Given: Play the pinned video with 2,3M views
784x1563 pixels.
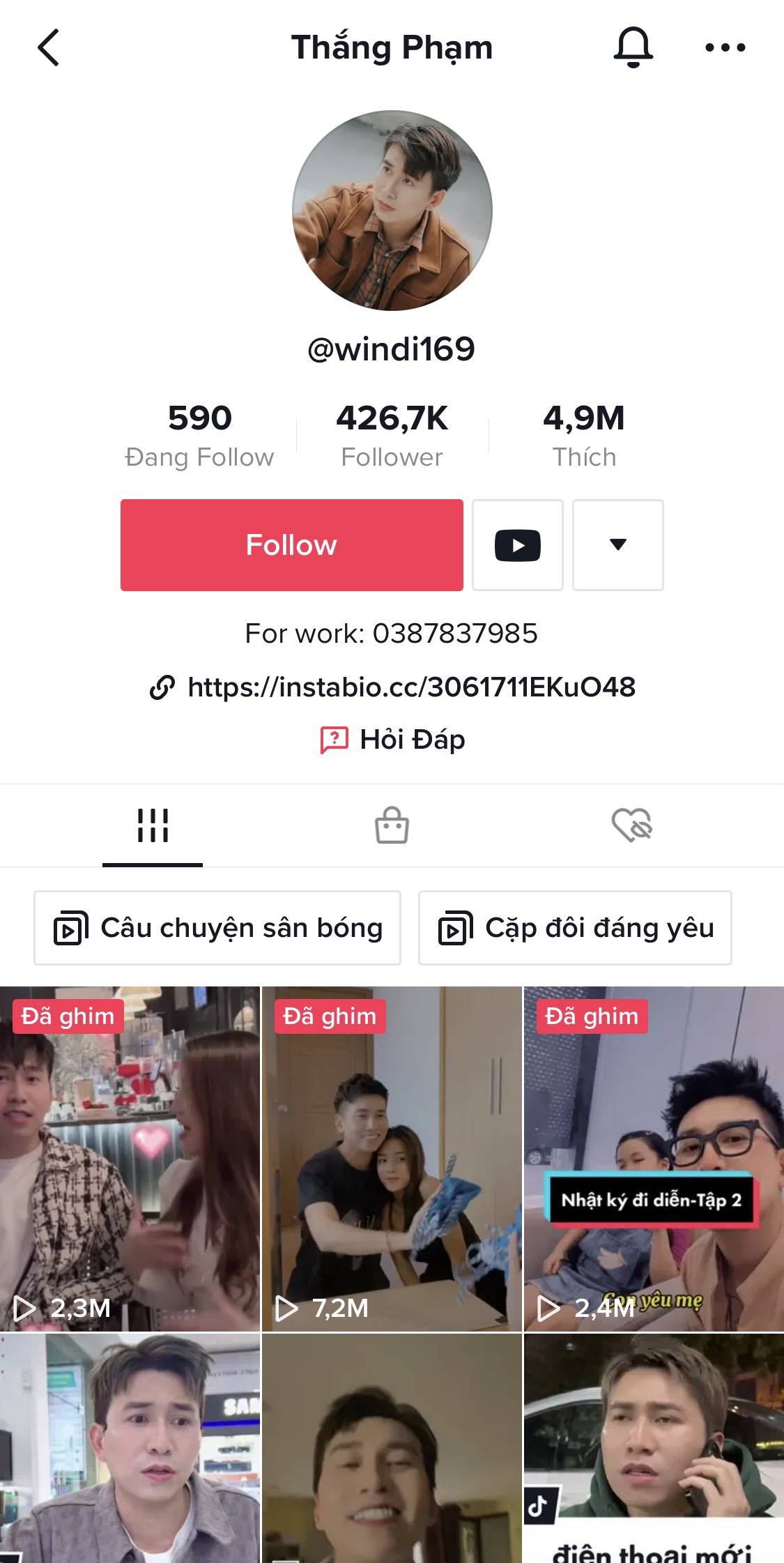Looking at the screenshot, I should pyautogui.click(x=130, y=1157).
